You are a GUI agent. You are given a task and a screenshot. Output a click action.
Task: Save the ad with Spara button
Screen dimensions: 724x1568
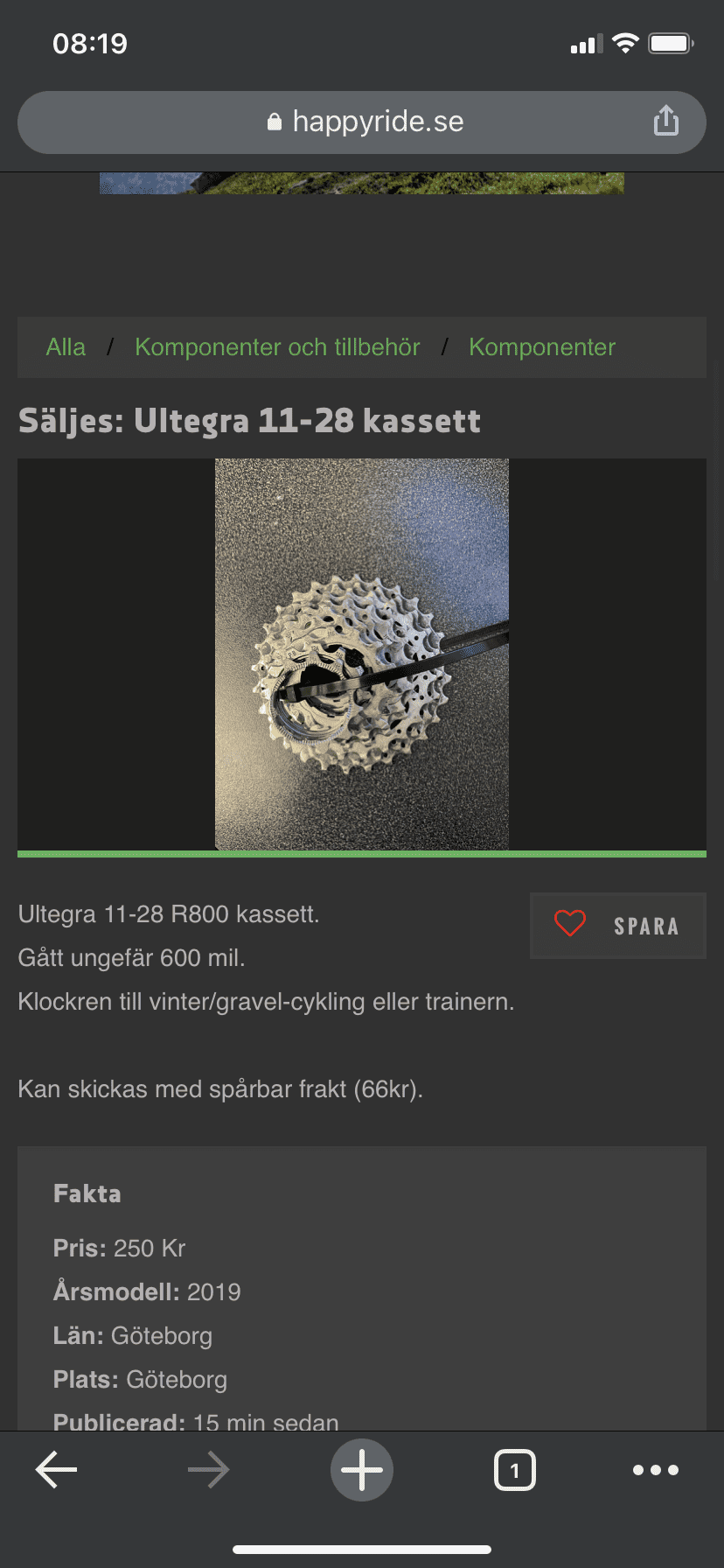pos(617,926)
